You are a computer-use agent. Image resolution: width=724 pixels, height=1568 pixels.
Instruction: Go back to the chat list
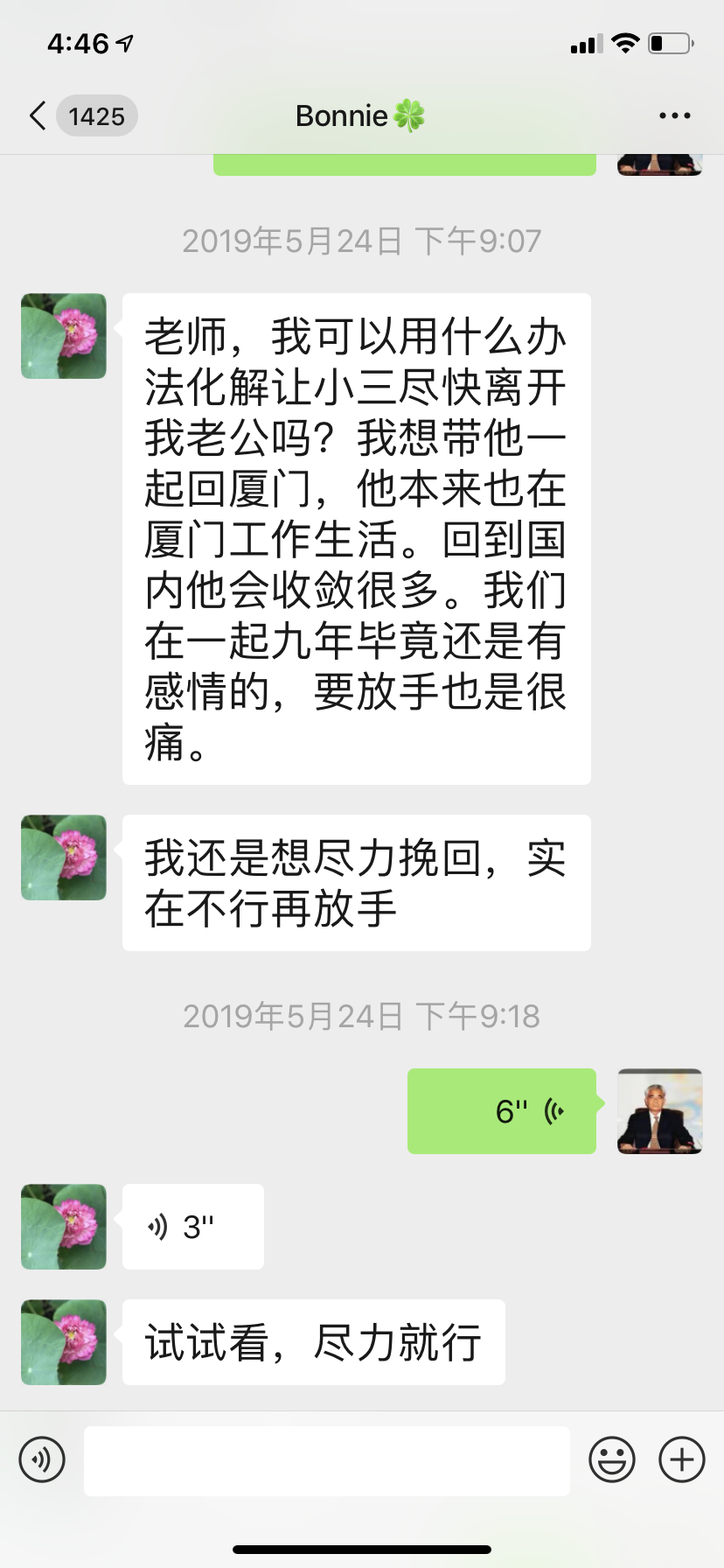[x=38, y=115]
